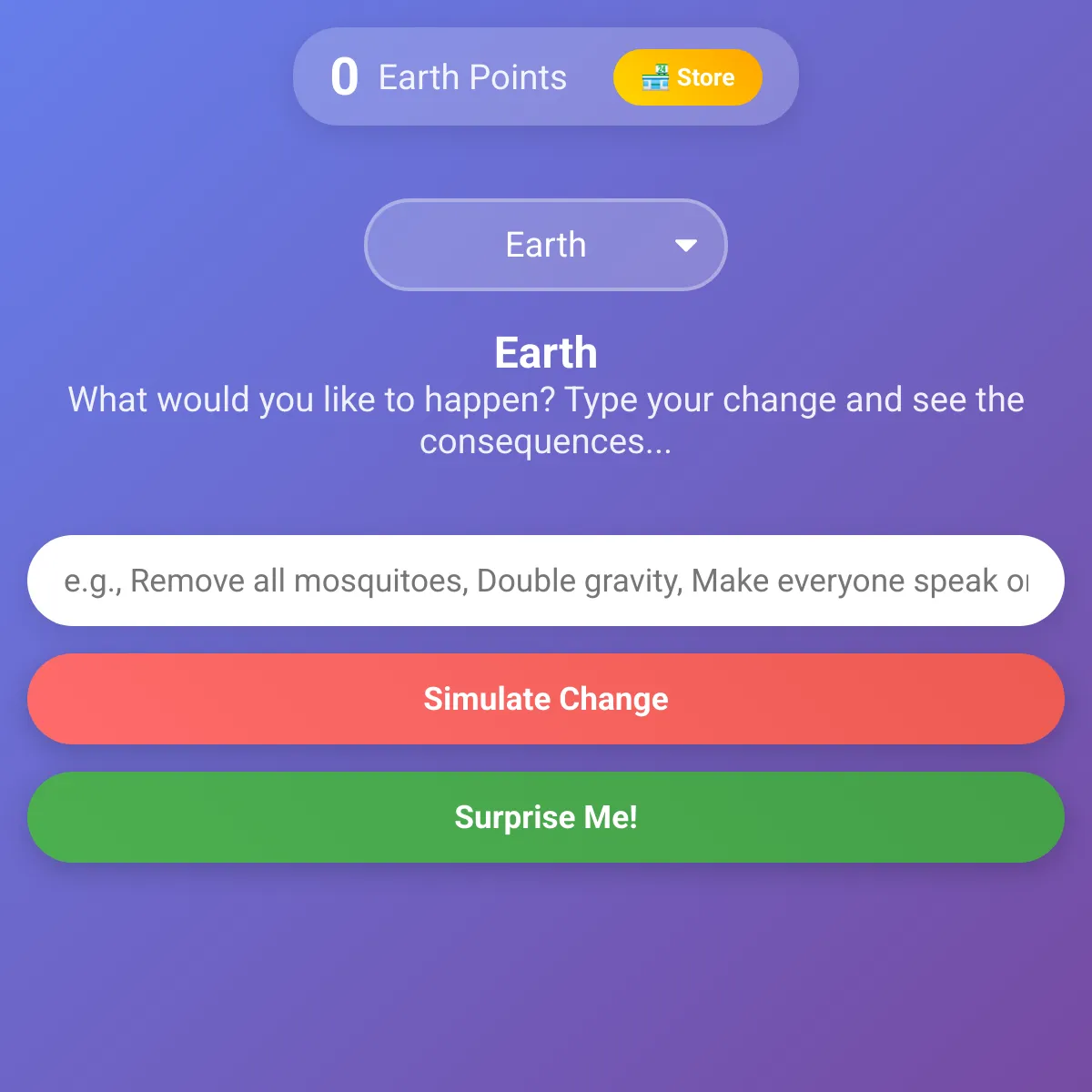1092x1092 pixels.
Task: Tap Simulate Change button
Action: [546, 699]
